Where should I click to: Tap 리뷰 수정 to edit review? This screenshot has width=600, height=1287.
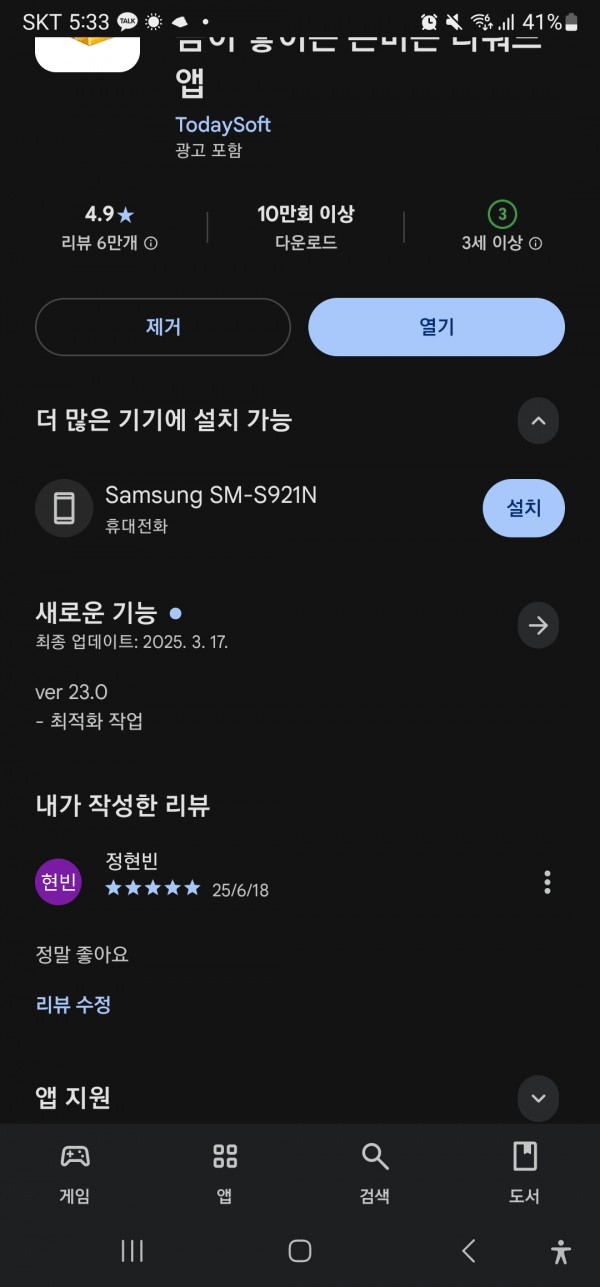coord(73,1005)
